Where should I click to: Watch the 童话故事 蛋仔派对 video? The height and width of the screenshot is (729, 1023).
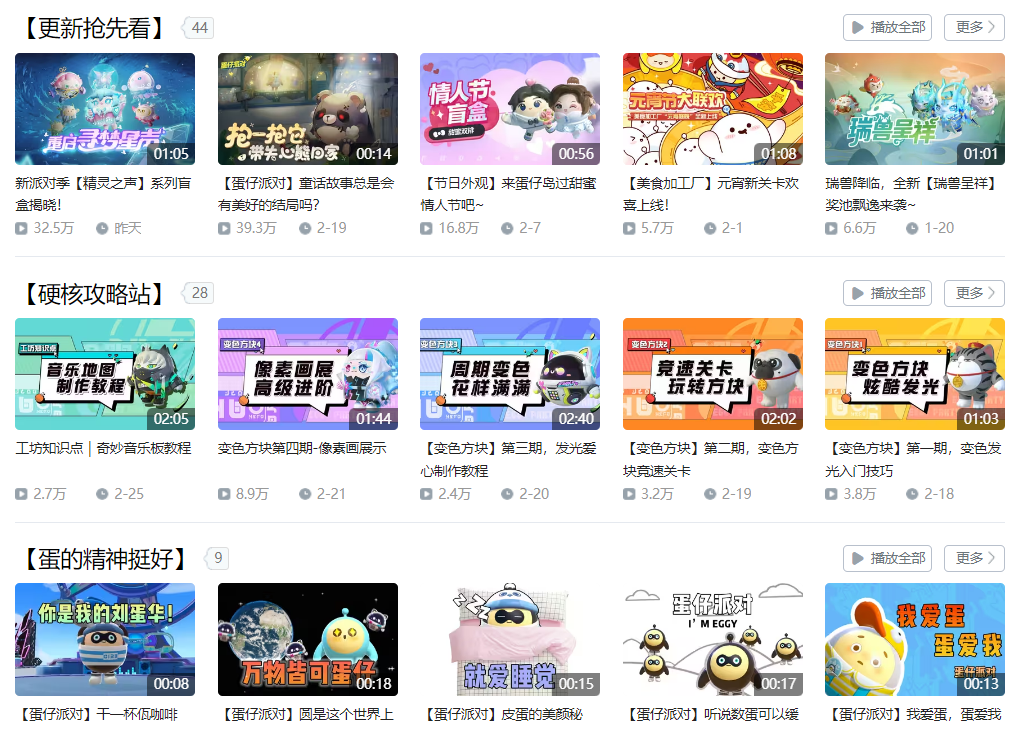coord(307,109)
